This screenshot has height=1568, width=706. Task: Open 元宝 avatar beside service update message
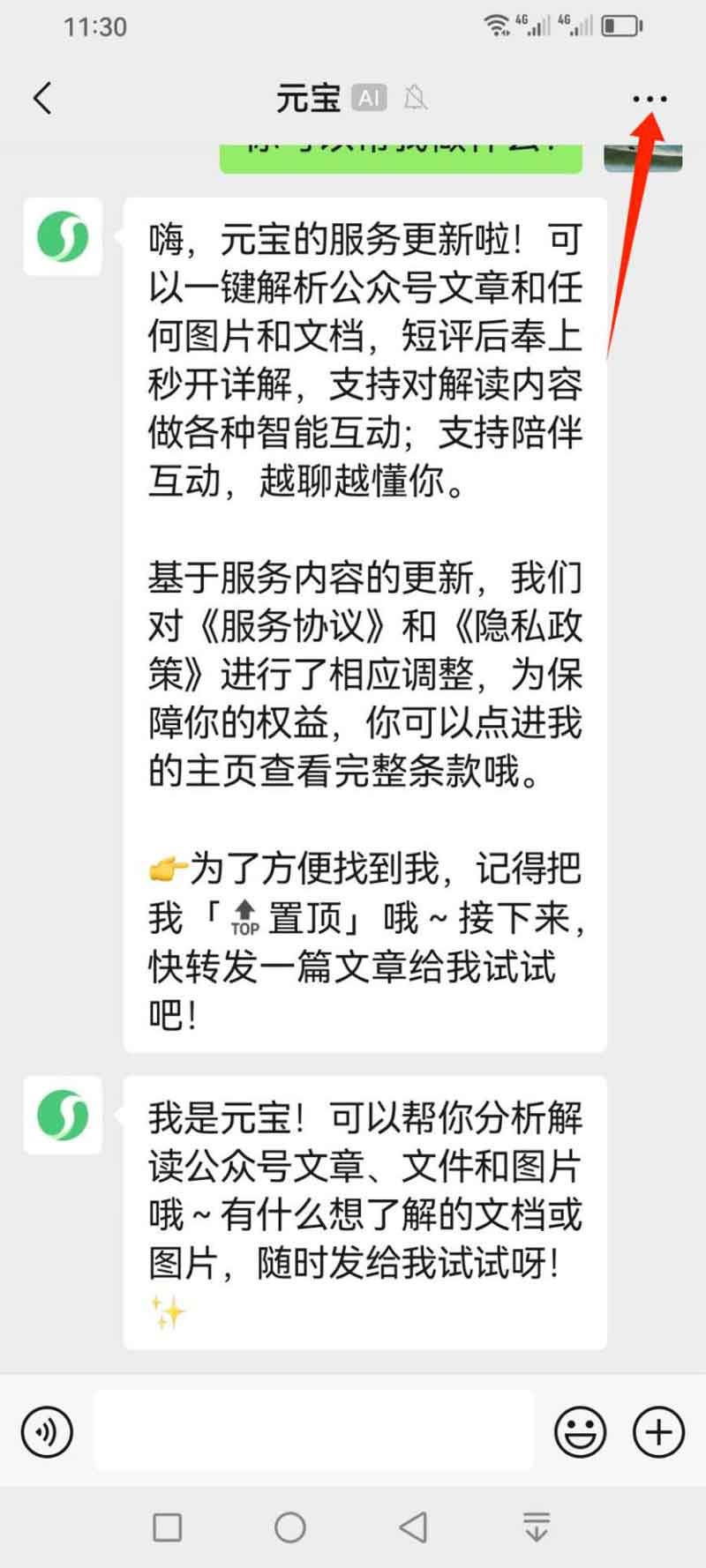pos(63,237)
